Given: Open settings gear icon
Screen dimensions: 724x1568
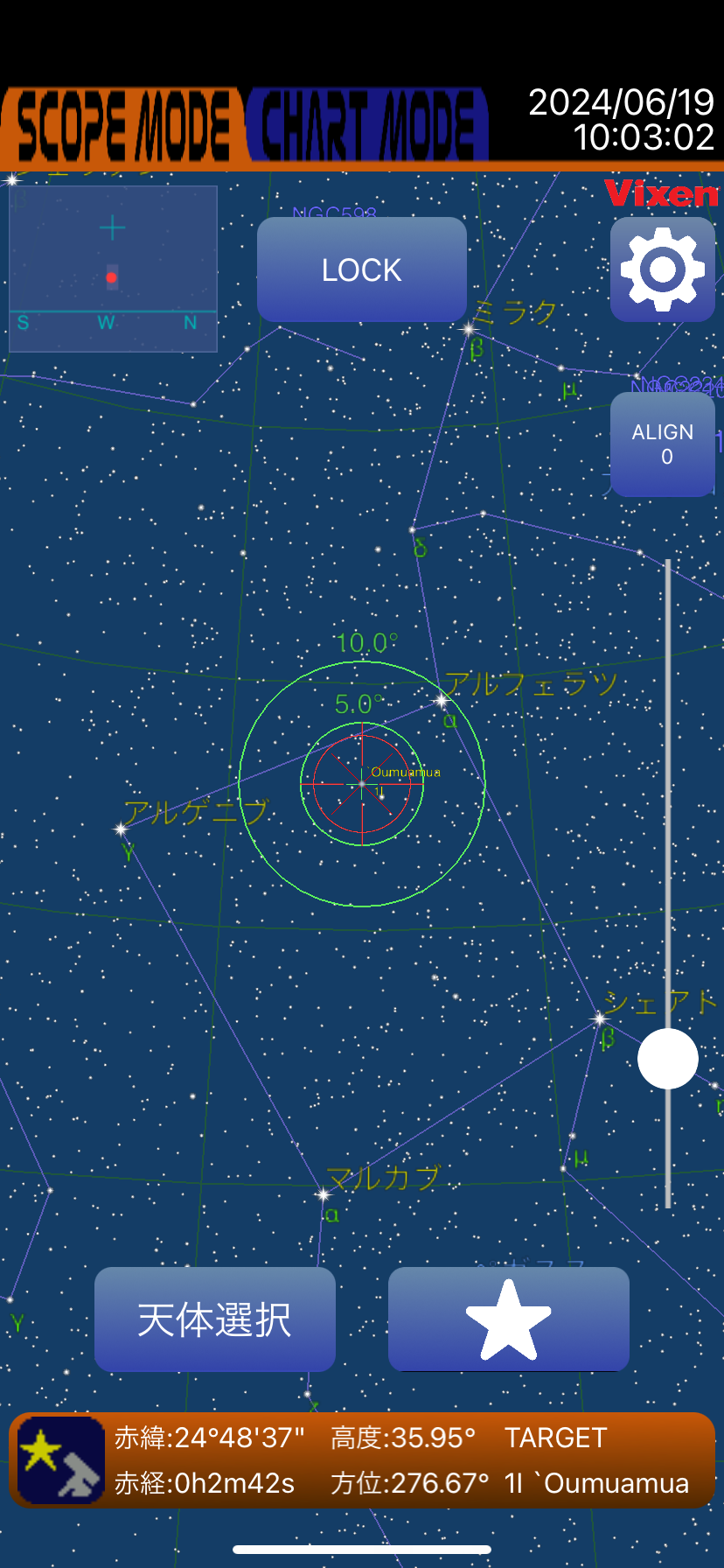Looking at the screenshot, I should tap(662, 269).
